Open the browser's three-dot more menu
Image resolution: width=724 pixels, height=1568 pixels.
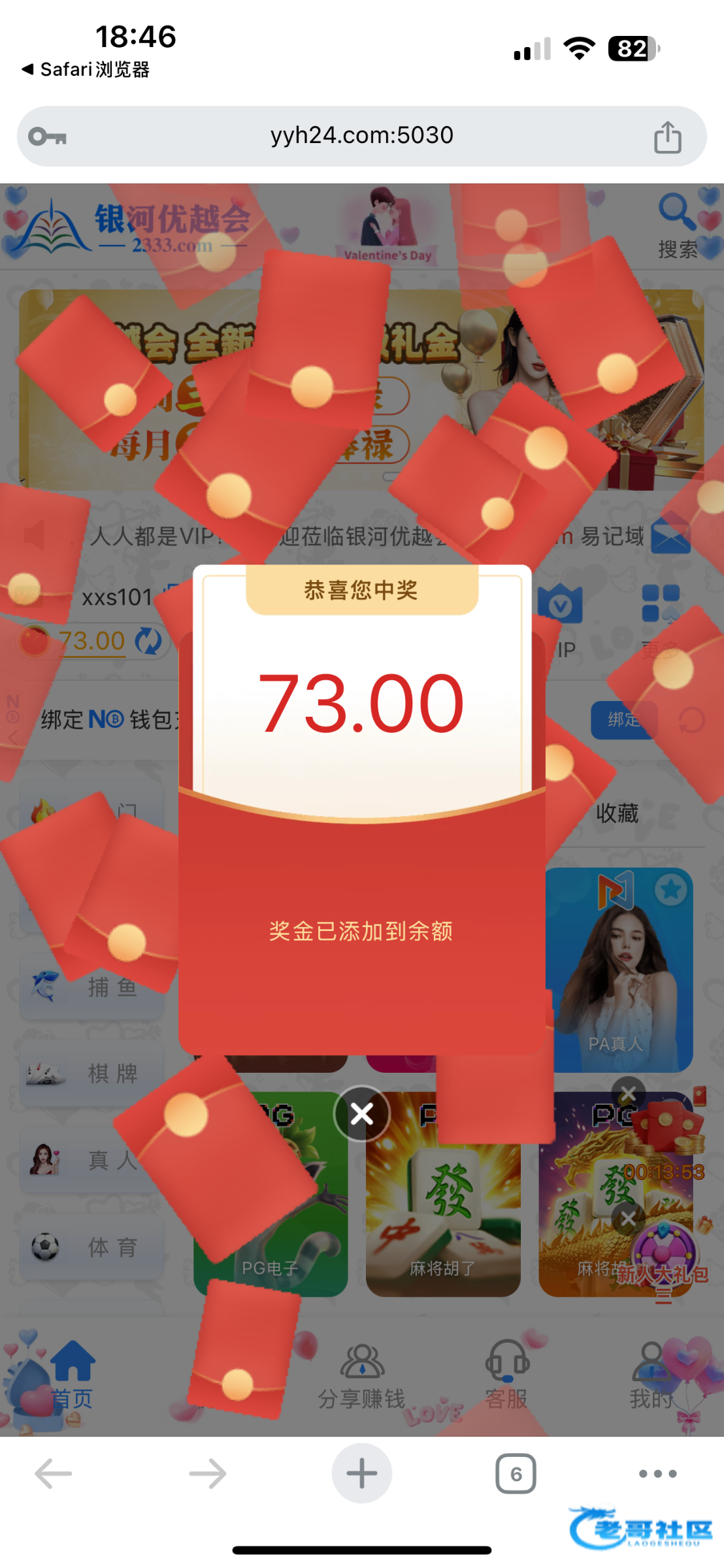tap(657, 1473)
